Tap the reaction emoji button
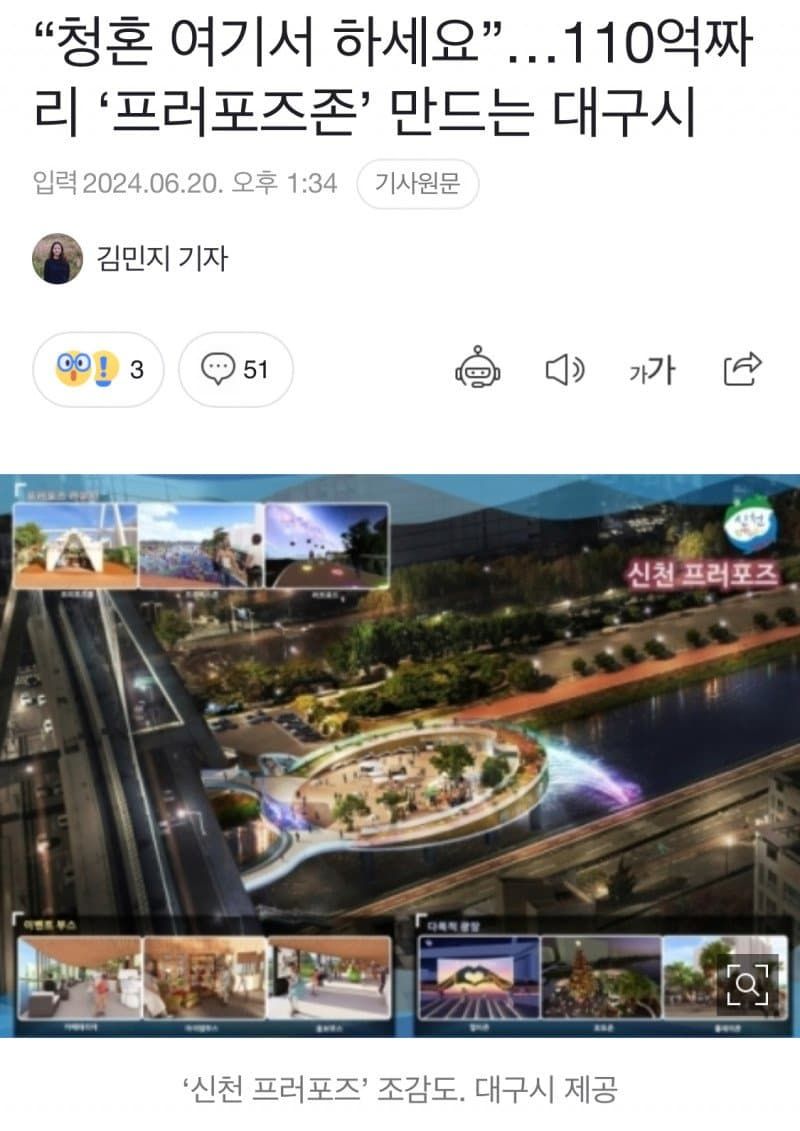Viewport: 800px width, 1131px height. (98, 370)
